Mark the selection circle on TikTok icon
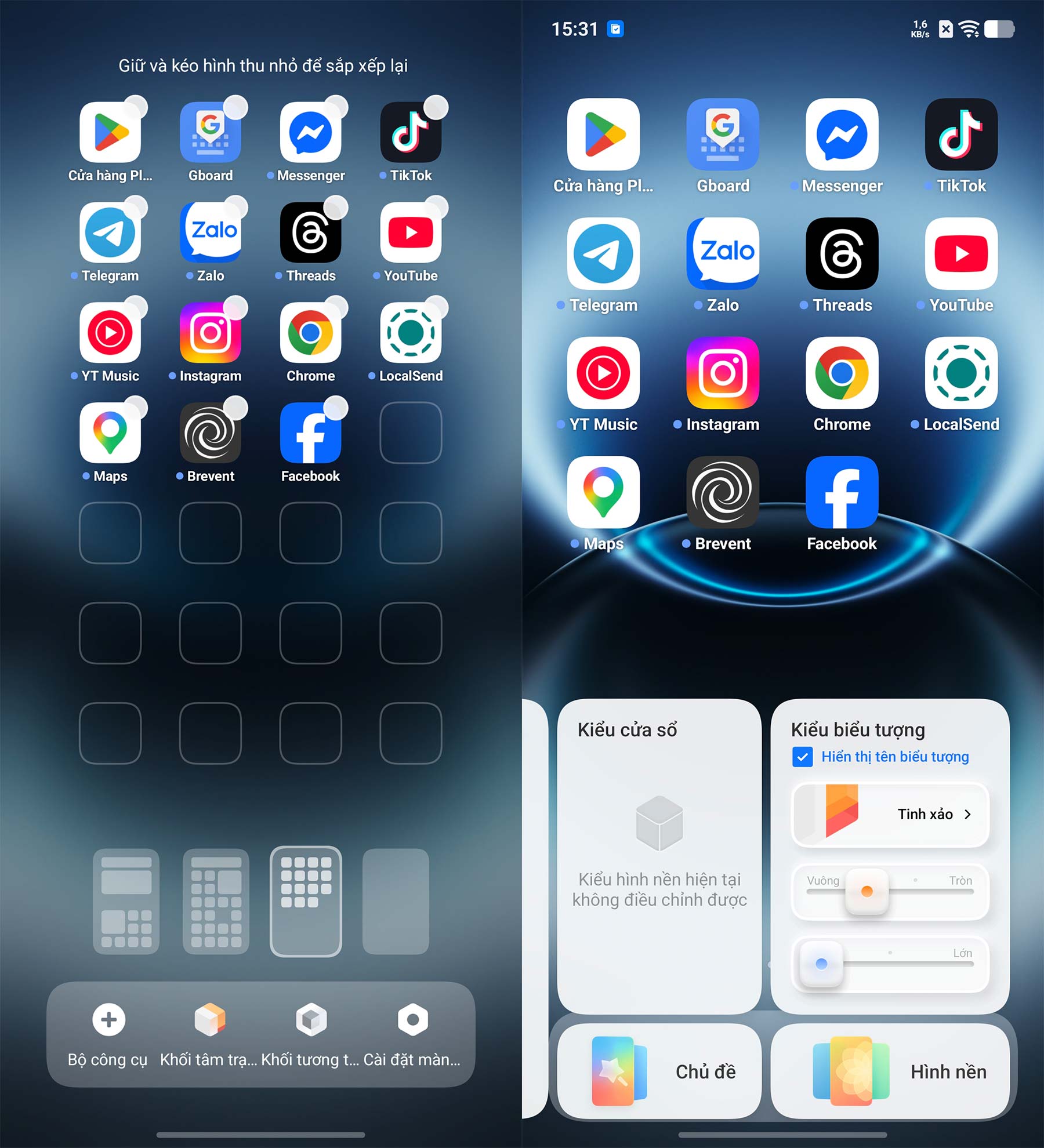The image size is (1044, 1148). pyautogui.click(x=436, y=107)
